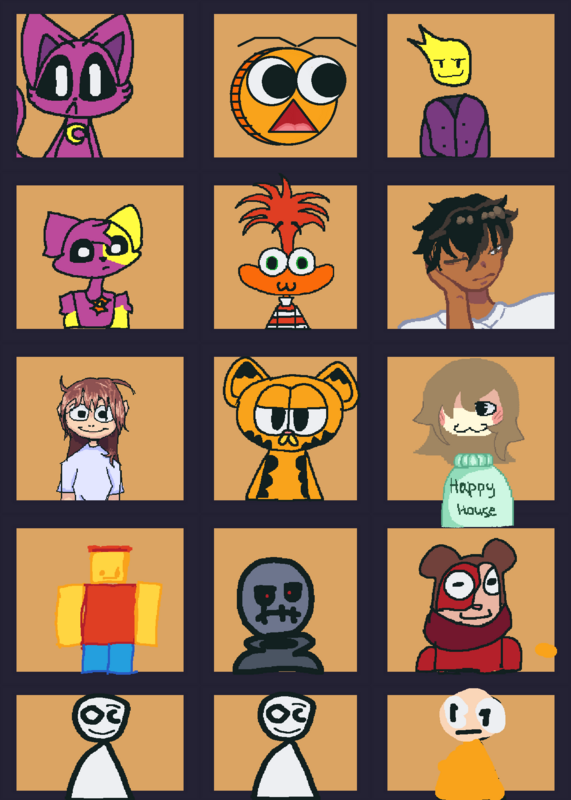Image resolution: width=571 pixels, height=800 pixels.
Task: Pick the yellow flame-head in purple jacket
Action: (470, 86)
